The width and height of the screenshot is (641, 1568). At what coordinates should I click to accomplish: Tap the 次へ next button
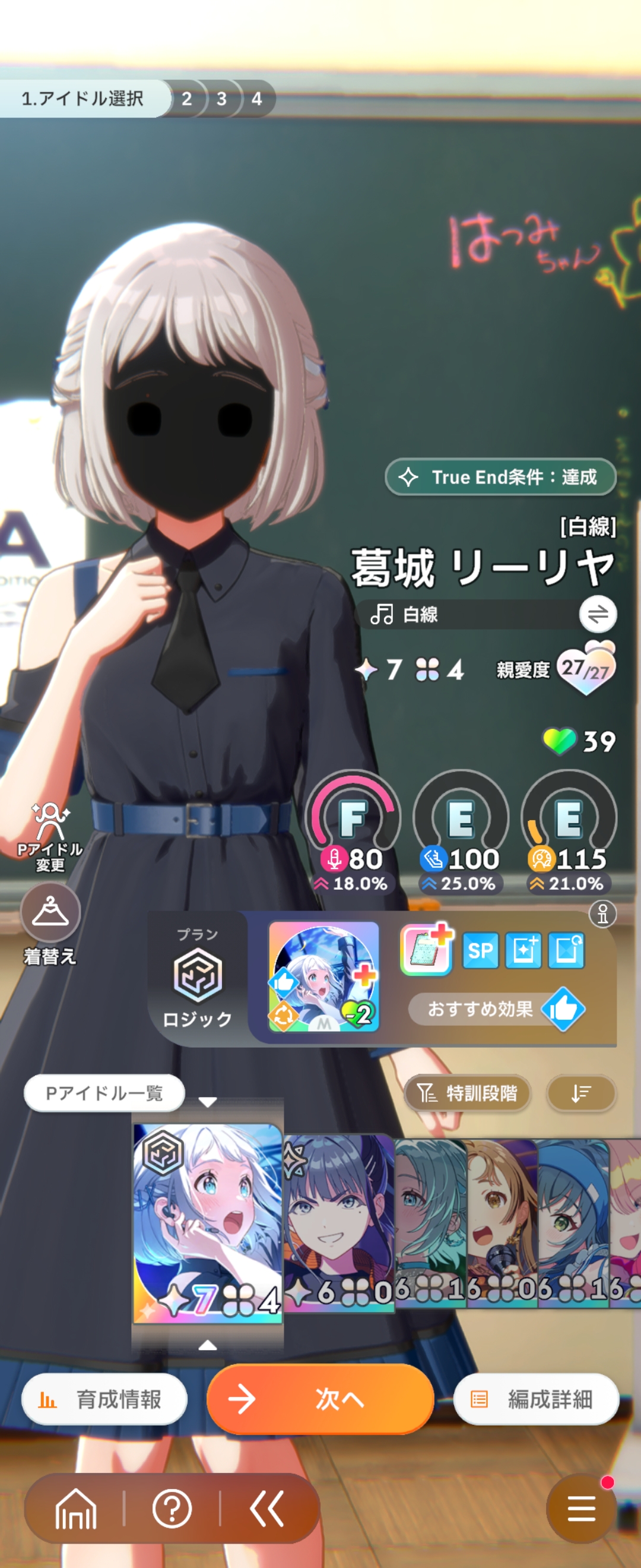click(x=320, y=1399)
